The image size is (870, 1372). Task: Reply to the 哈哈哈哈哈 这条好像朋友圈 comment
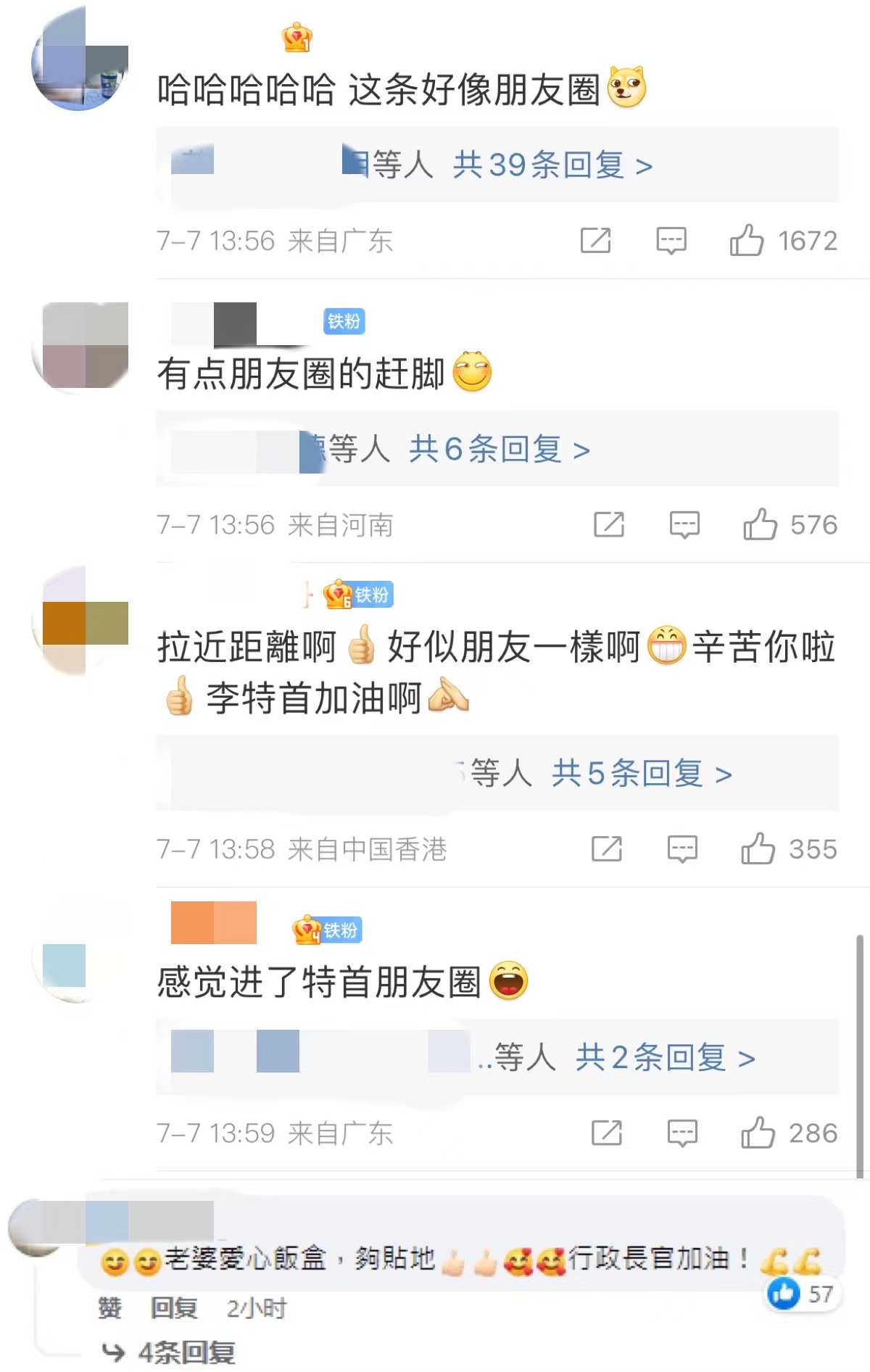[671, 240]
